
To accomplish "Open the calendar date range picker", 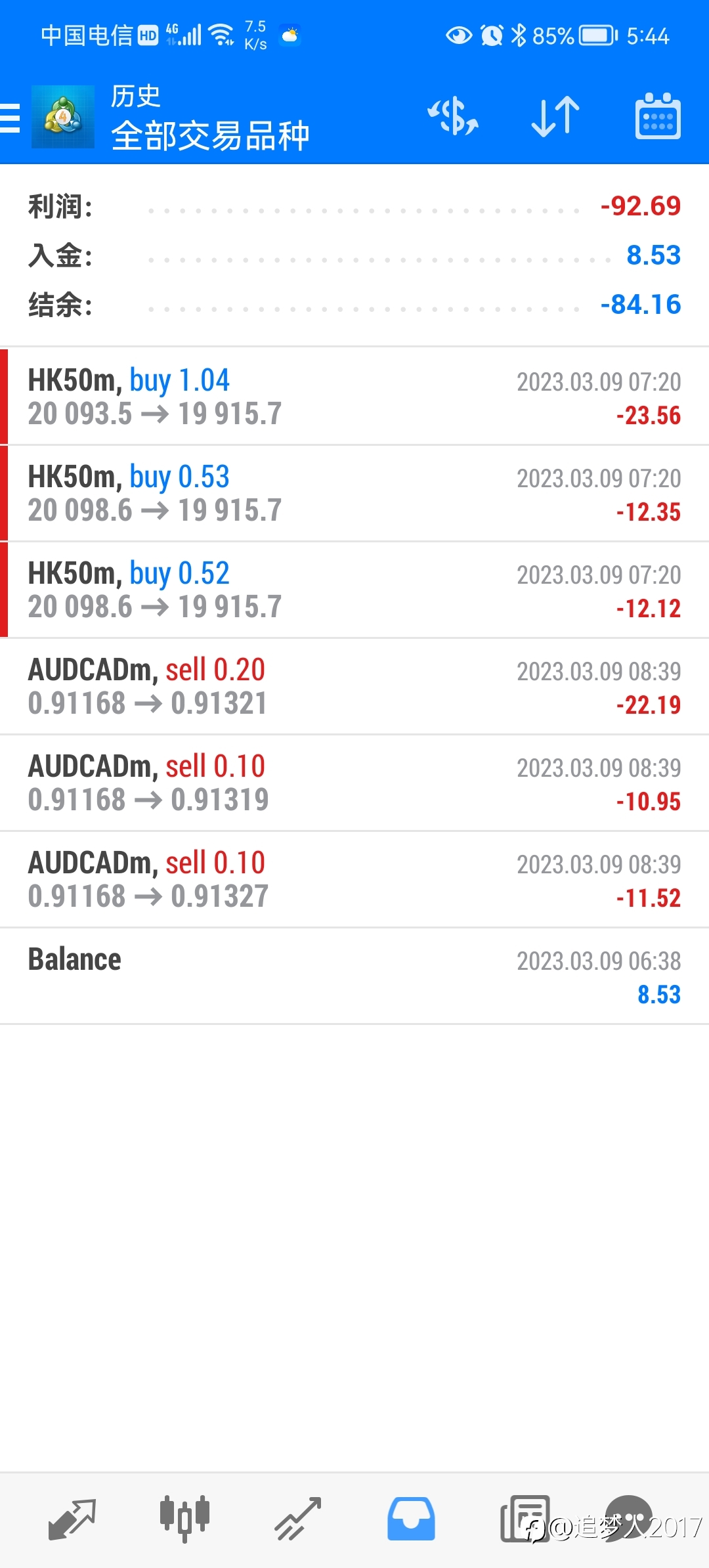I will [x=658, y=116].
